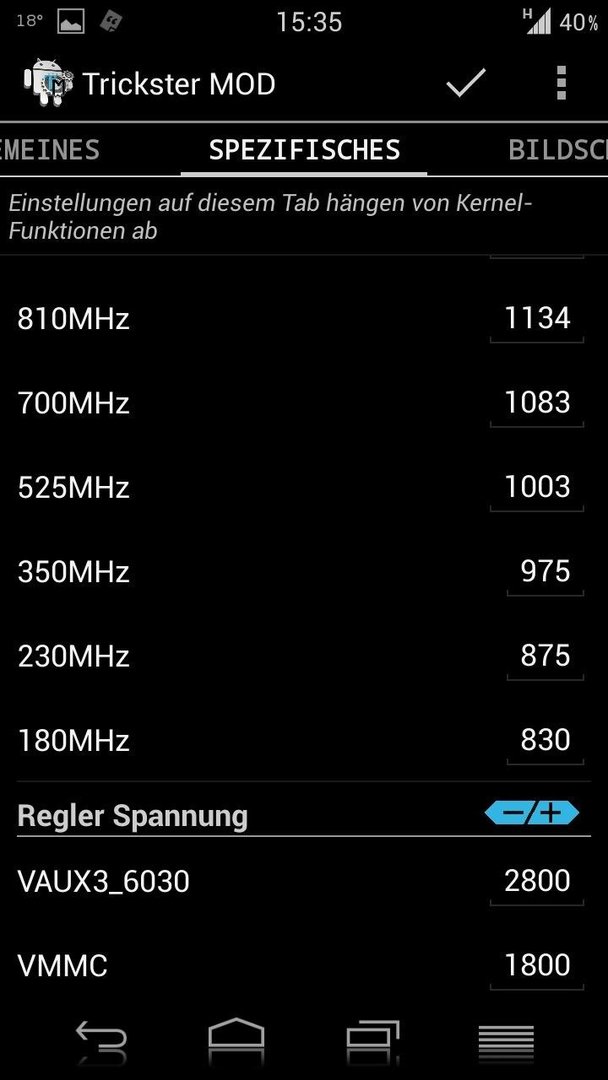
Task: Go to the home screen
Action: tap(236, 1035)
